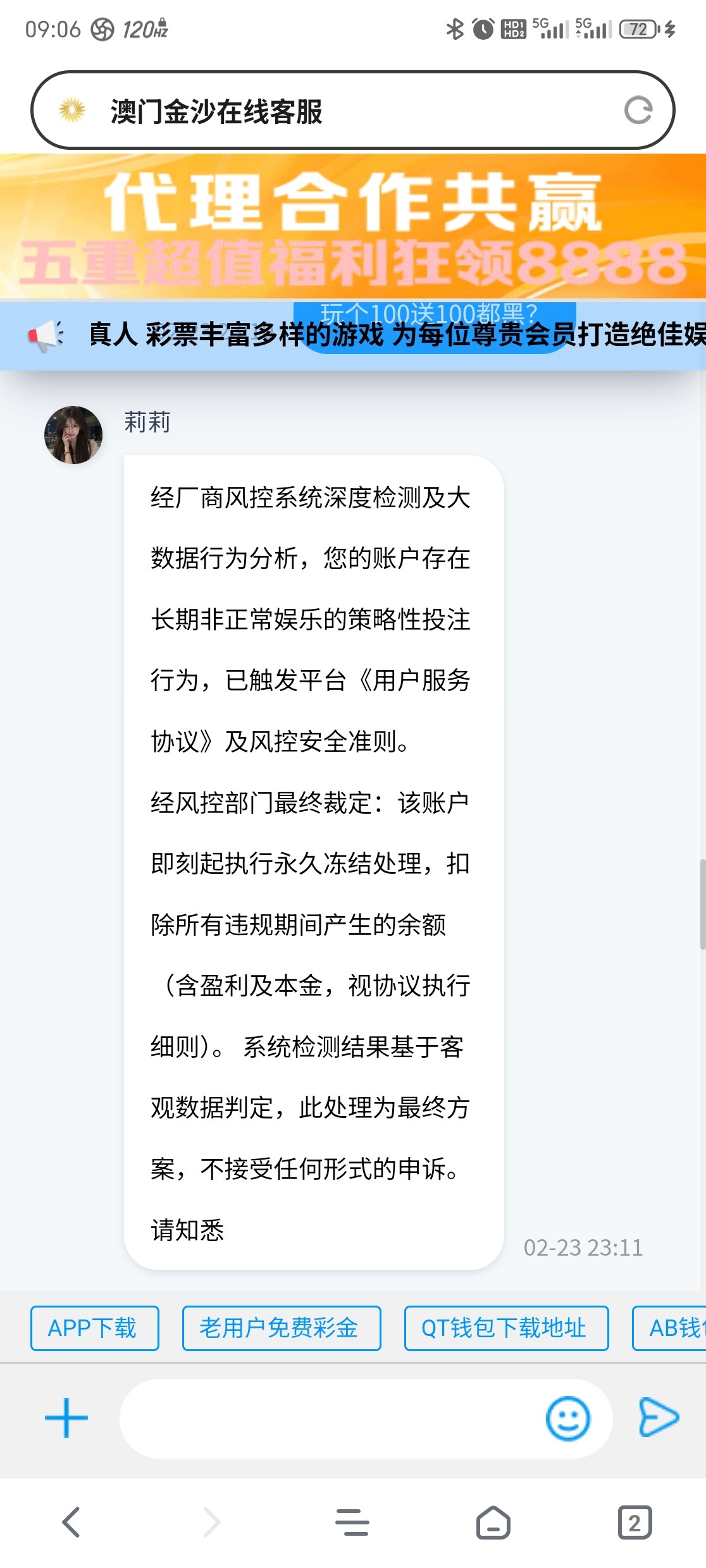Tap the APP下载 quick button
The height and width of the screenshot is (1568, 706).
94,1328
